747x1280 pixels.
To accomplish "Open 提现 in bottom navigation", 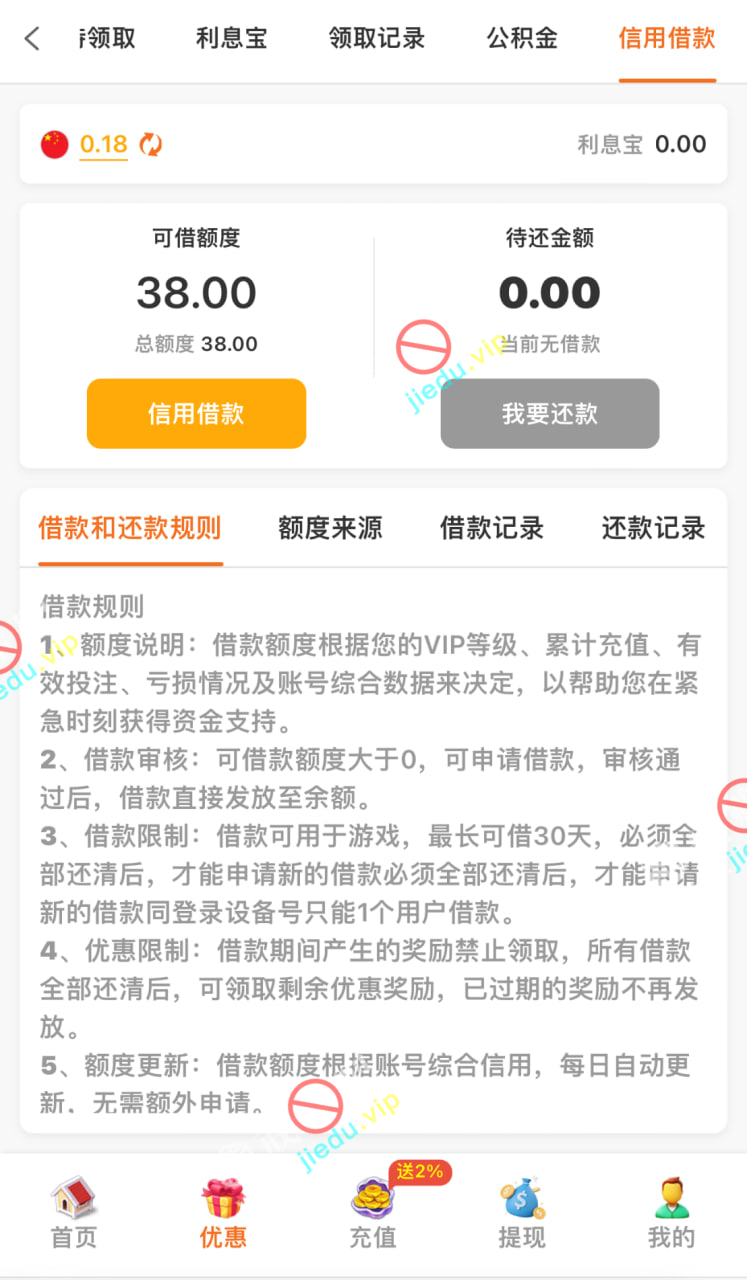I will pos(522,1212).
